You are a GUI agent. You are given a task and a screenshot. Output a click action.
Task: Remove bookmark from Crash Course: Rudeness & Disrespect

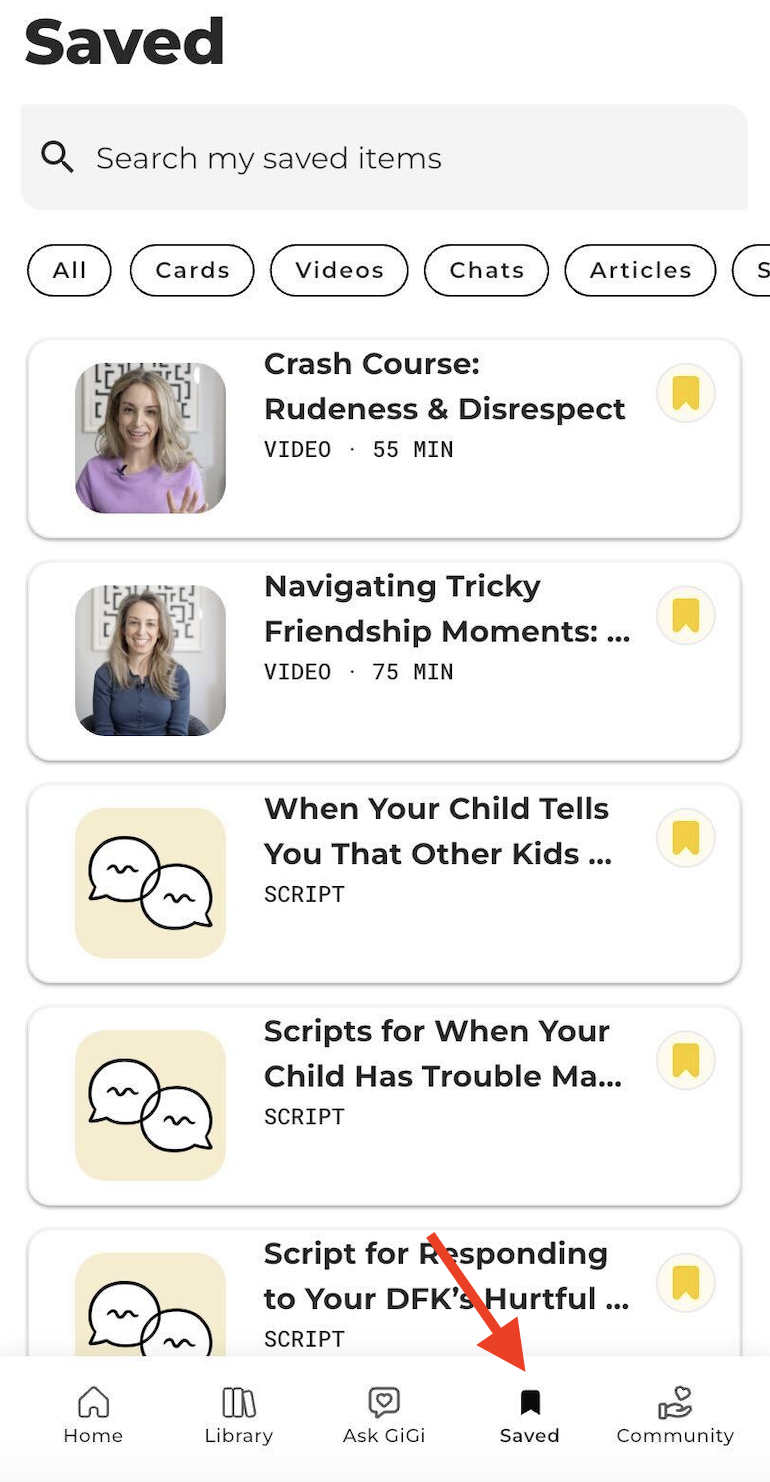coord(685,393)
